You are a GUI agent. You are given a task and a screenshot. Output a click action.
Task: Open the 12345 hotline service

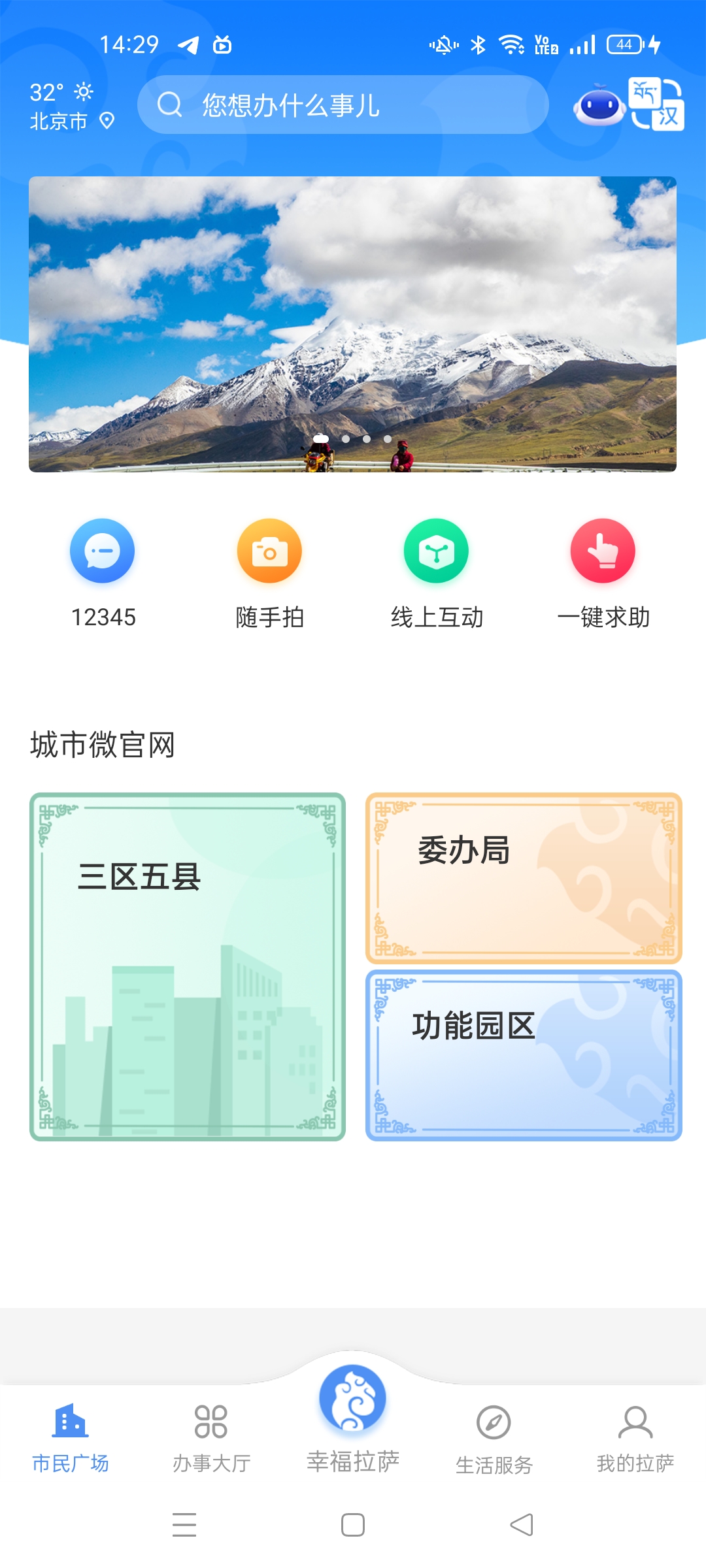point(101,551)
